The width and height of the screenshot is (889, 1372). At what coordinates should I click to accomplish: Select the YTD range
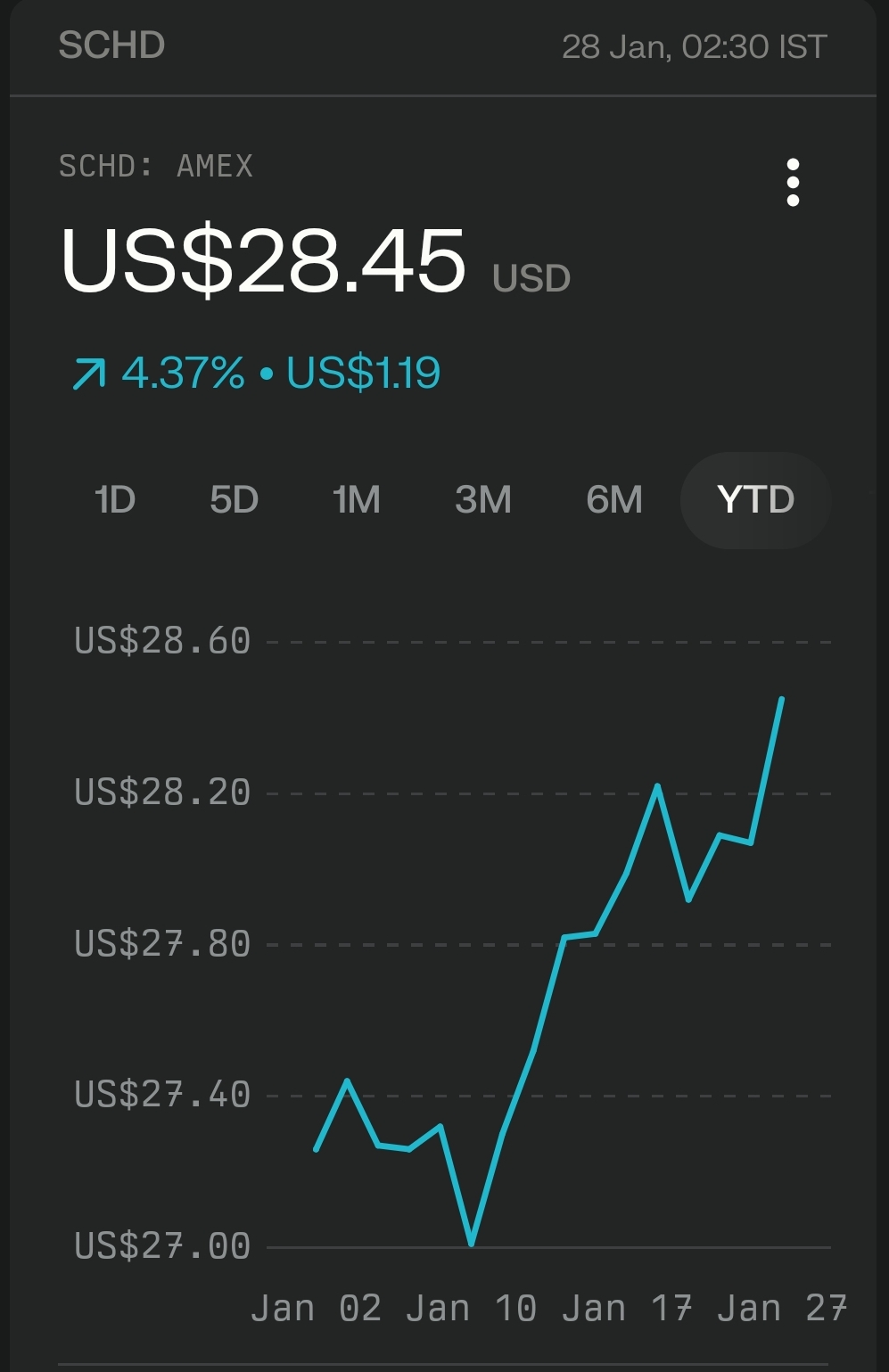755,499
